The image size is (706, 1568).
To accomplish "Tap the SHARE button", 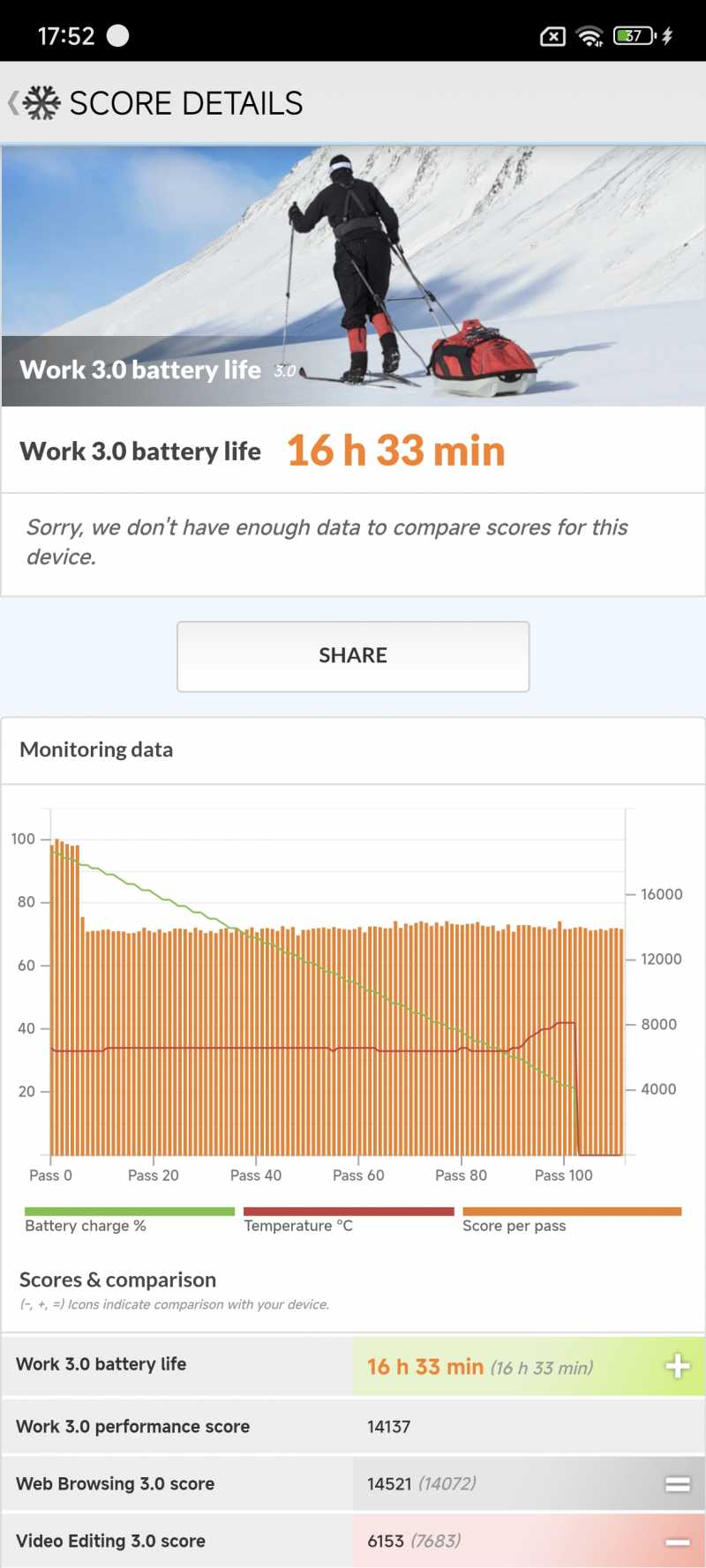I will point(353,656).
